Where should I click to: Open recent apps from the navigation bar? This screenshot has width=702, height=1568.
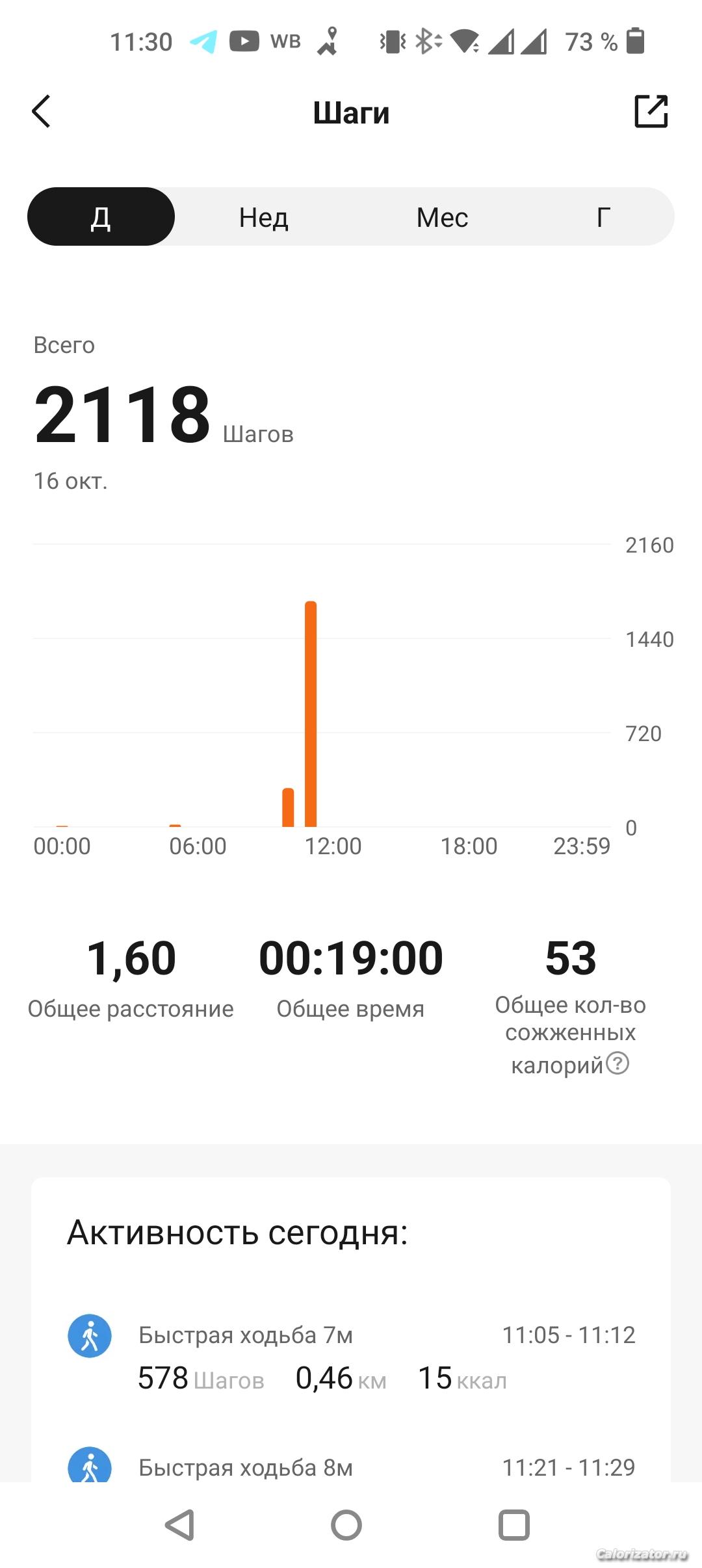point(513,1525)
